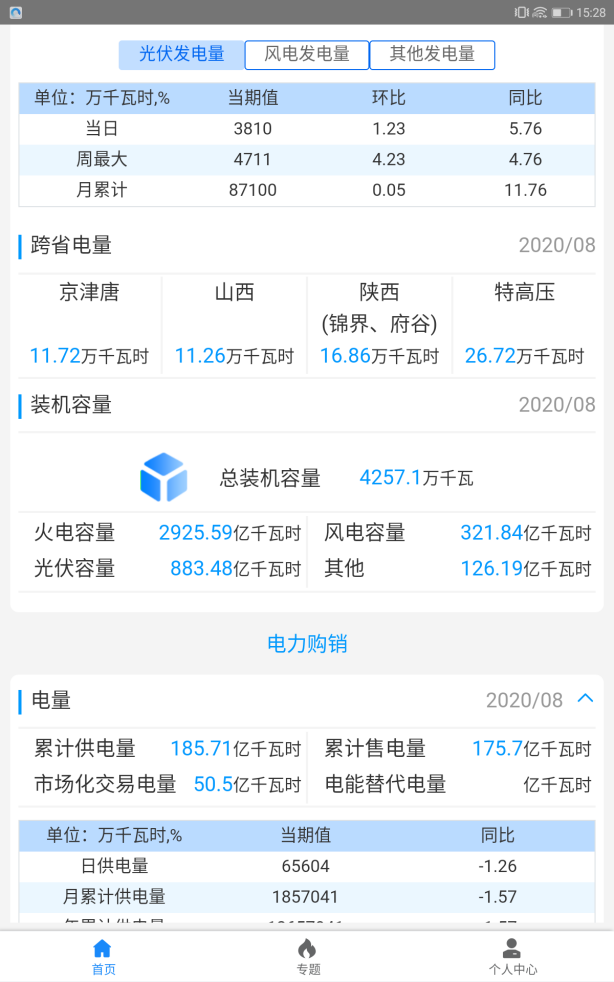Switch to the 其他发电量 tab
The width and height of the screenshot is (614, 982).
pyautogui.click(x=432, y=55)
